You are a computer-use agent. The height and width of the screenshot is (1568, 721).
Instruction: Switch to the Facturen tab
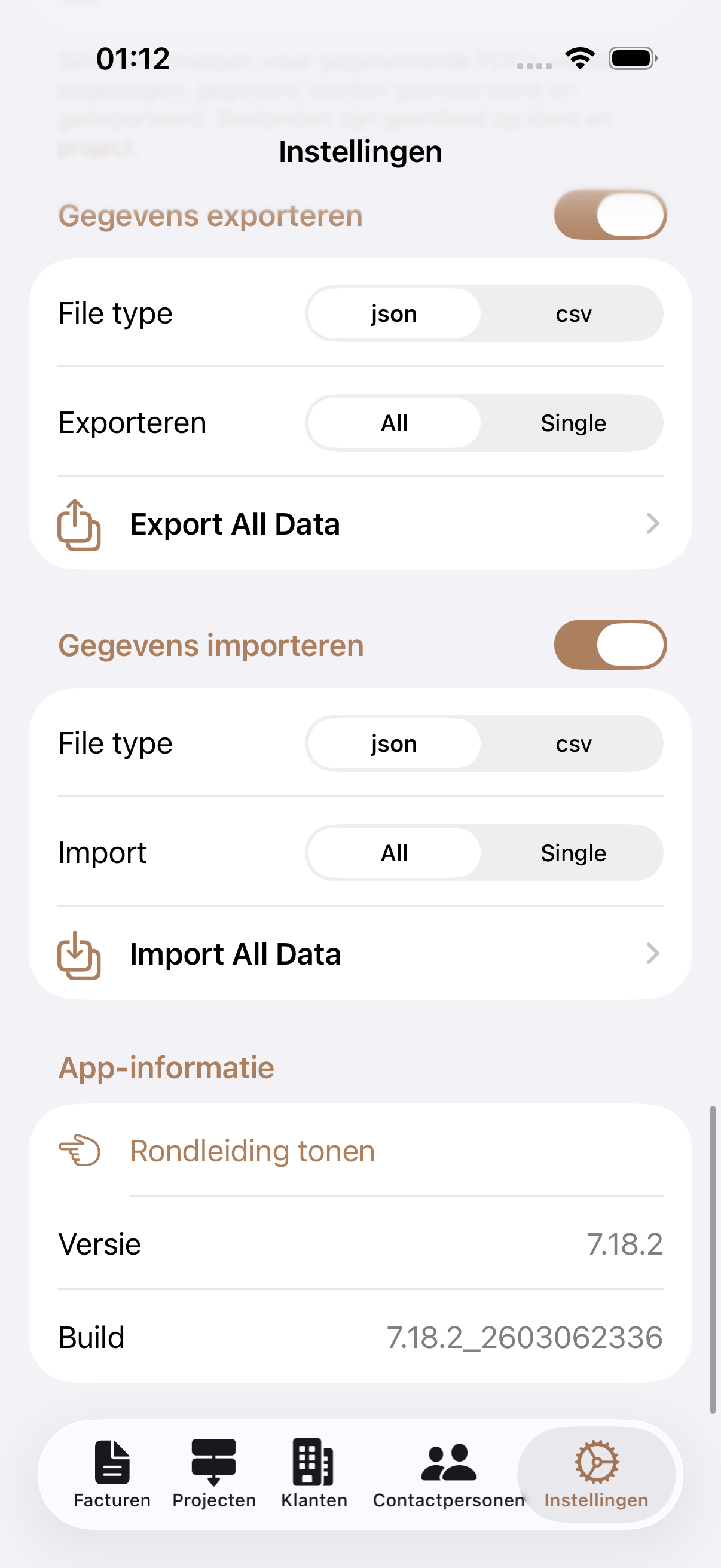(112, 1473)
